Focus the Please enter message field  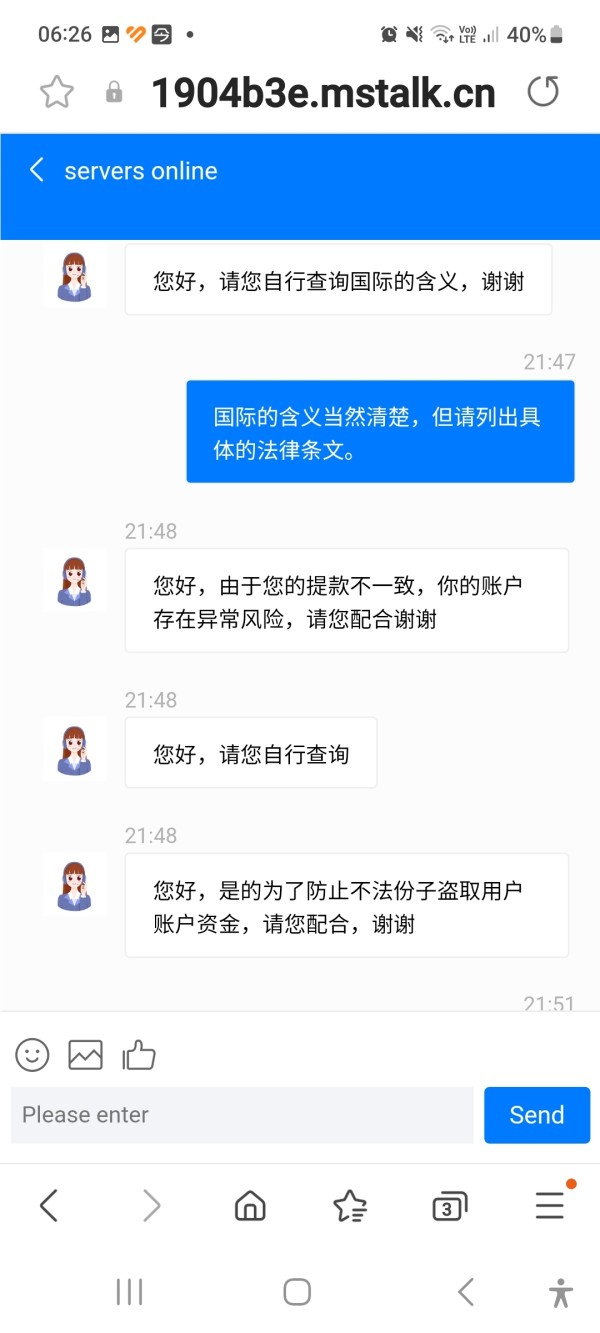[242, 1115]
